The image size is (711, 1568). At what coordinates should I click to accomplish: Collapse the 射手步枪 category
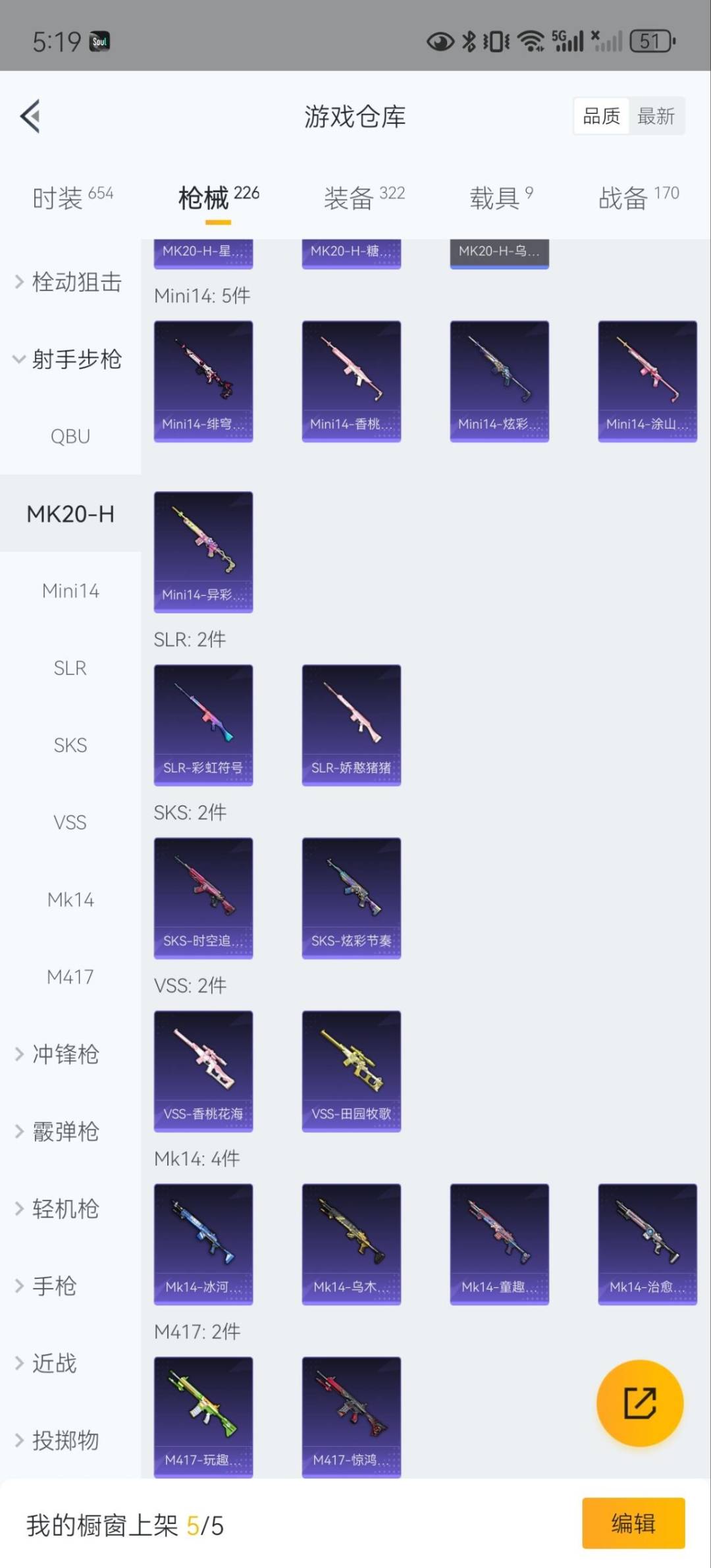(x=69, y=359)
